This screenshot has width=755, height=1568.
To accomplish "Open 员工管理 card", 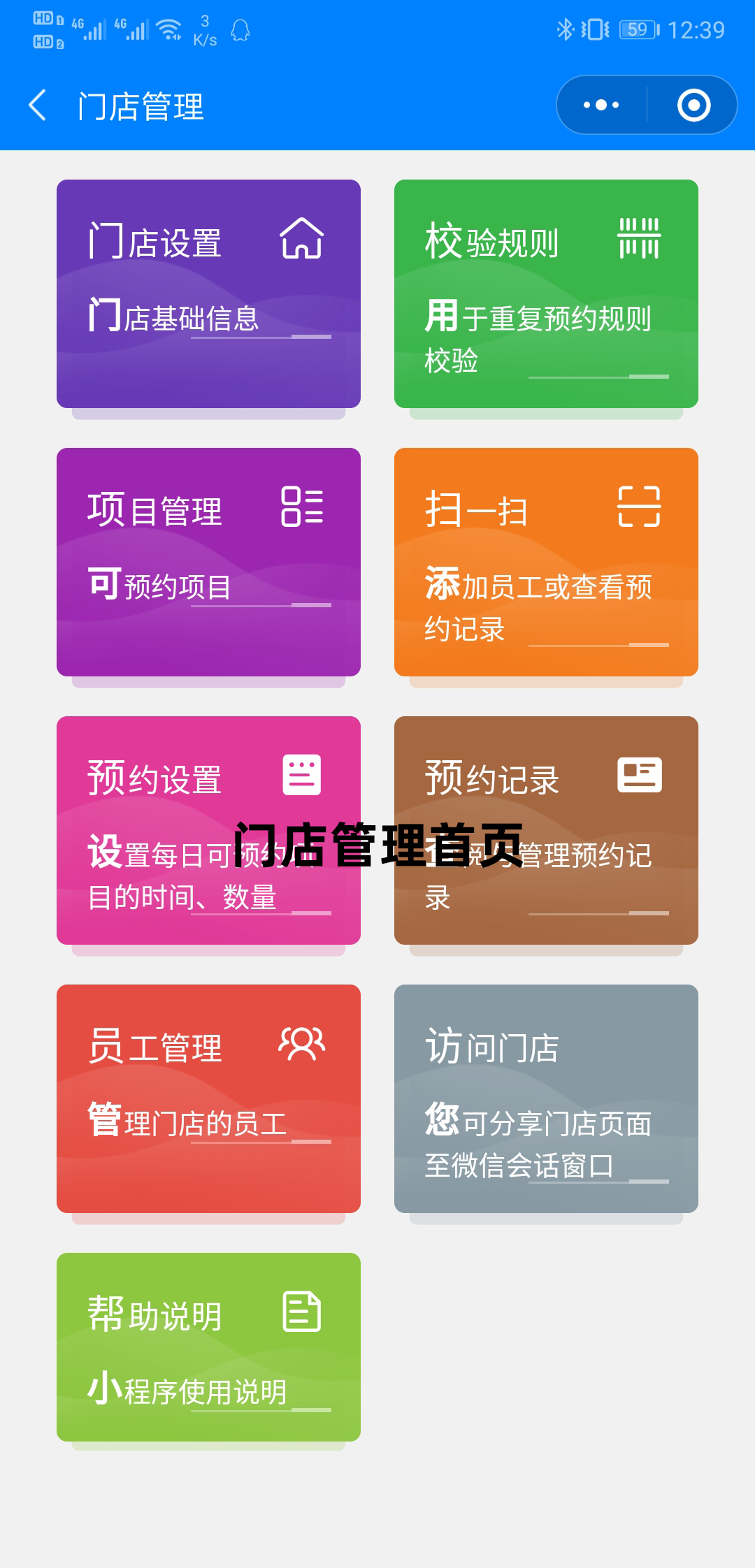I will [x=208, y=1098].
